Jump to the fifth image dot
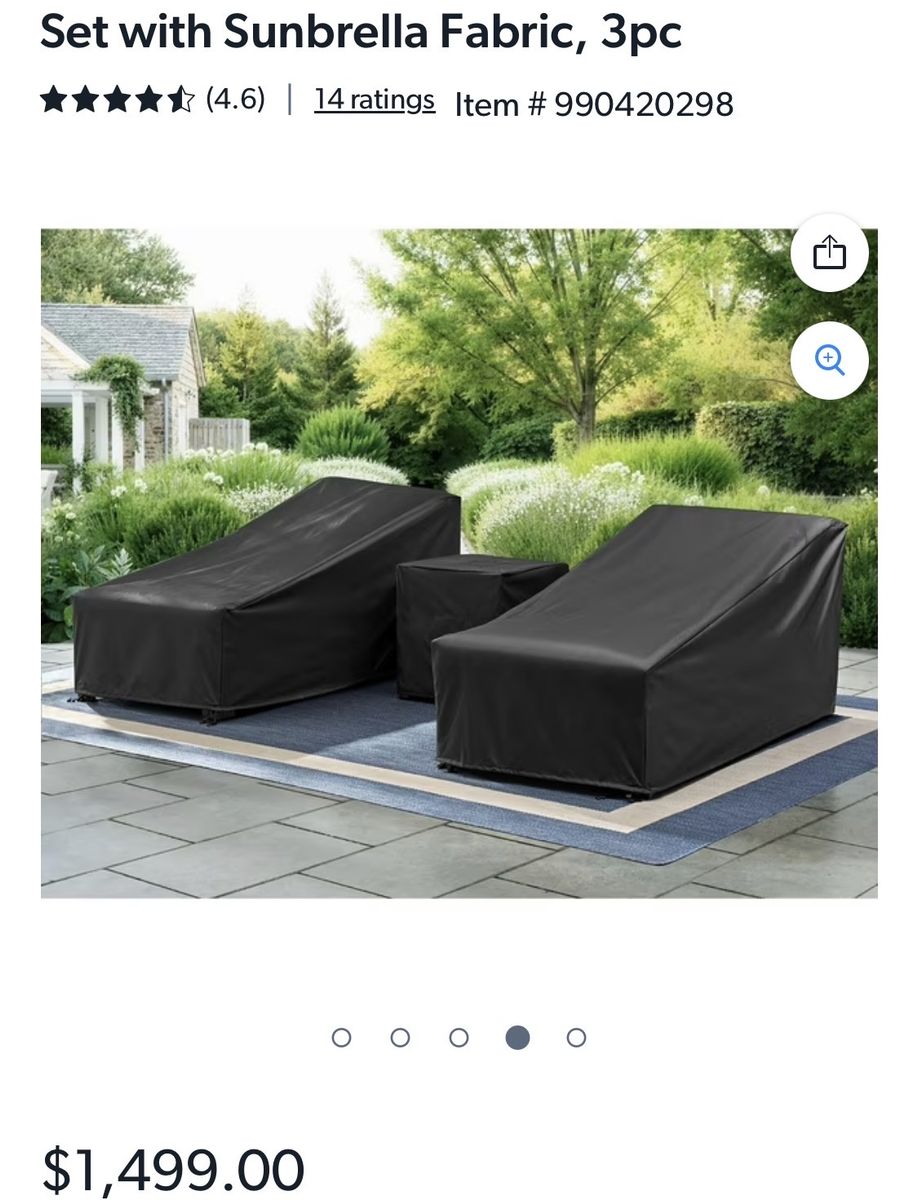This screenshot has height=1200, width=918. point(576,1038)
